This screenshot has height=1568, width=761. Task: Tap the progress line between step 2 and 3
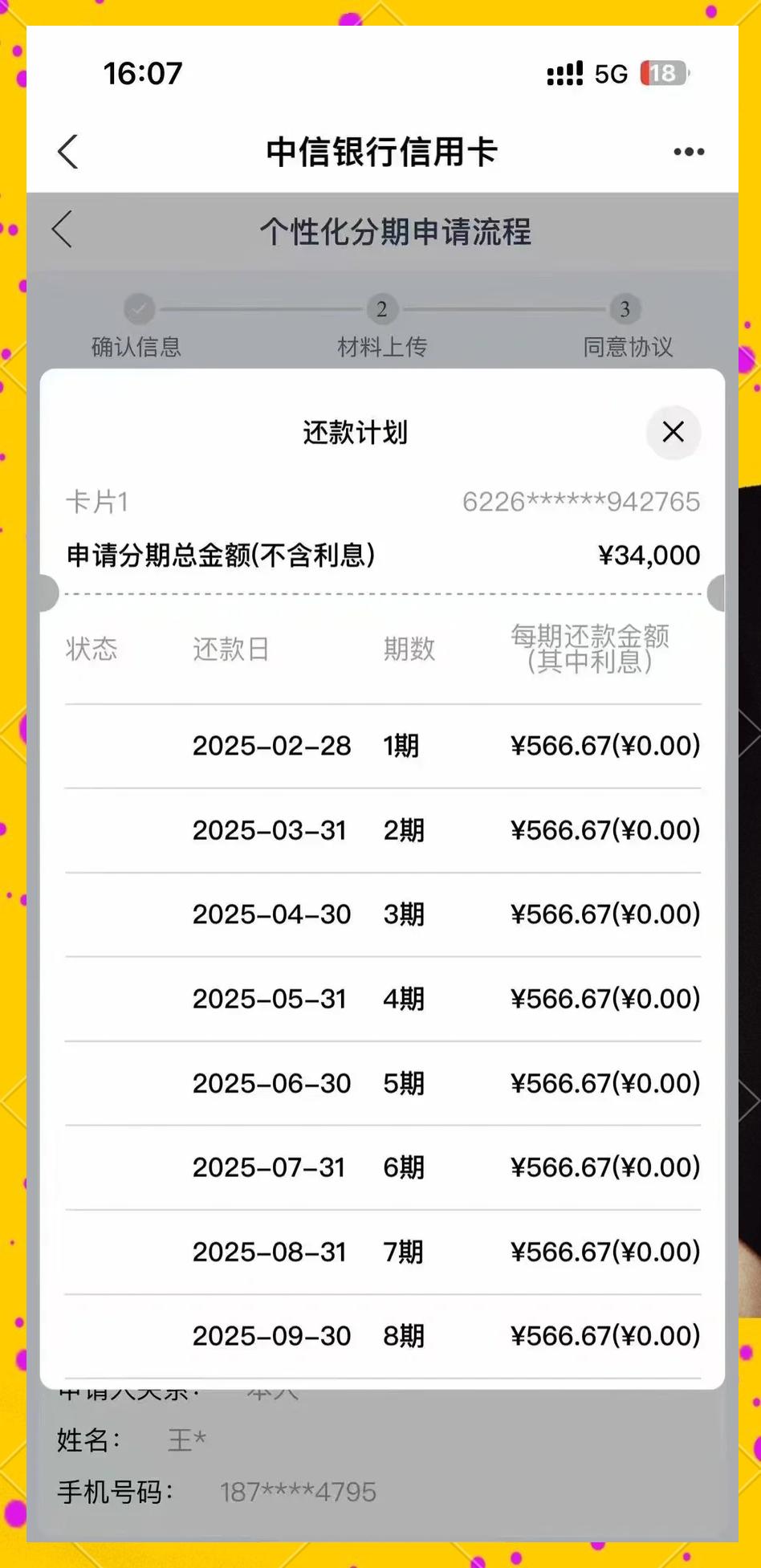(x=504, y=309)
